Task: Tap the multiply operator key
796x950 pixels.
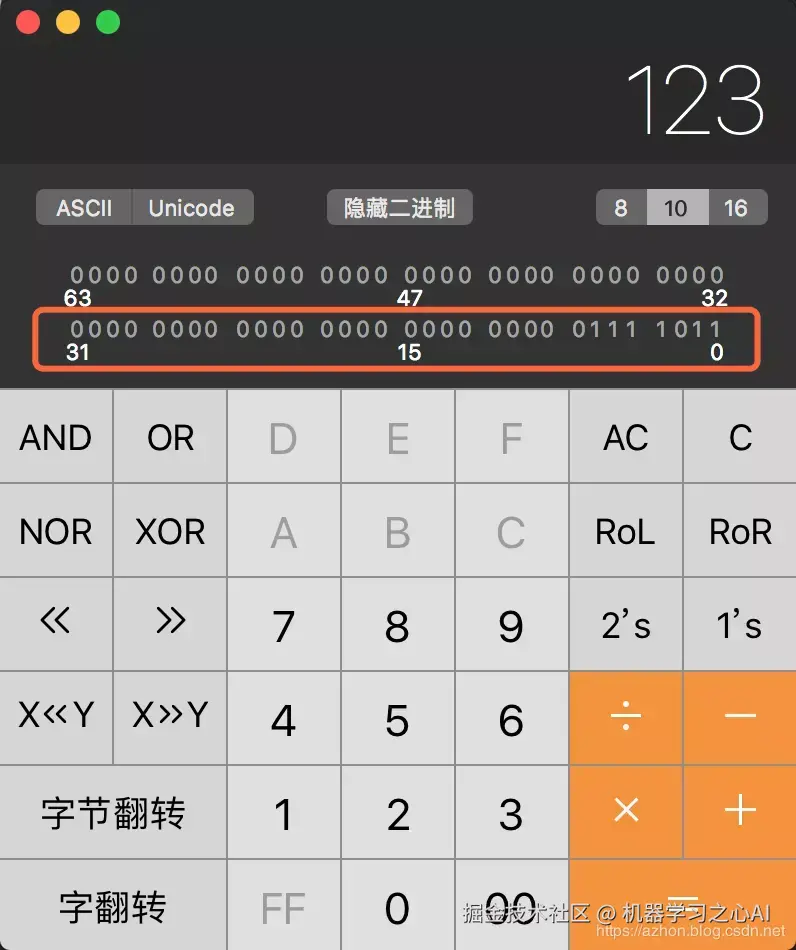Action: 626,811
